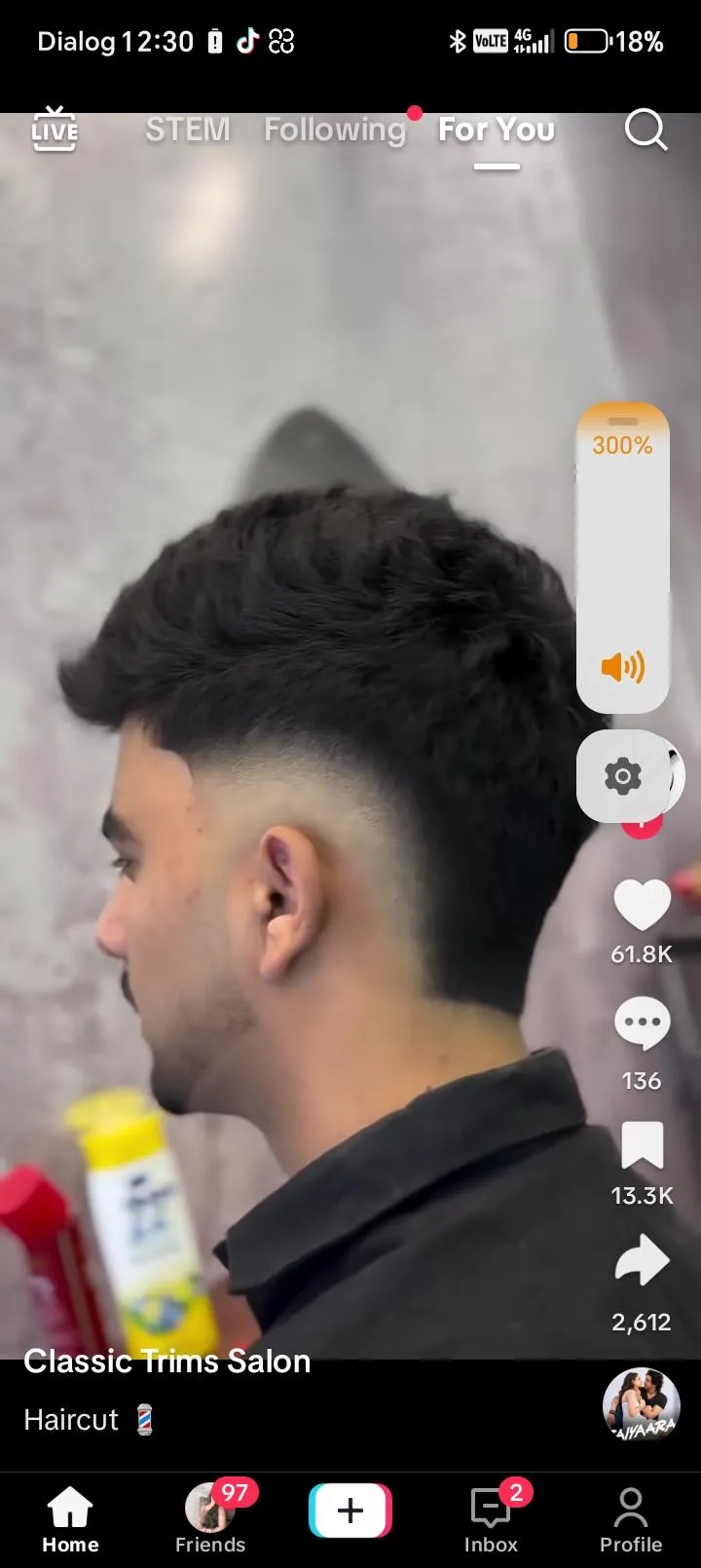Create a new post with plus button

350,1511
